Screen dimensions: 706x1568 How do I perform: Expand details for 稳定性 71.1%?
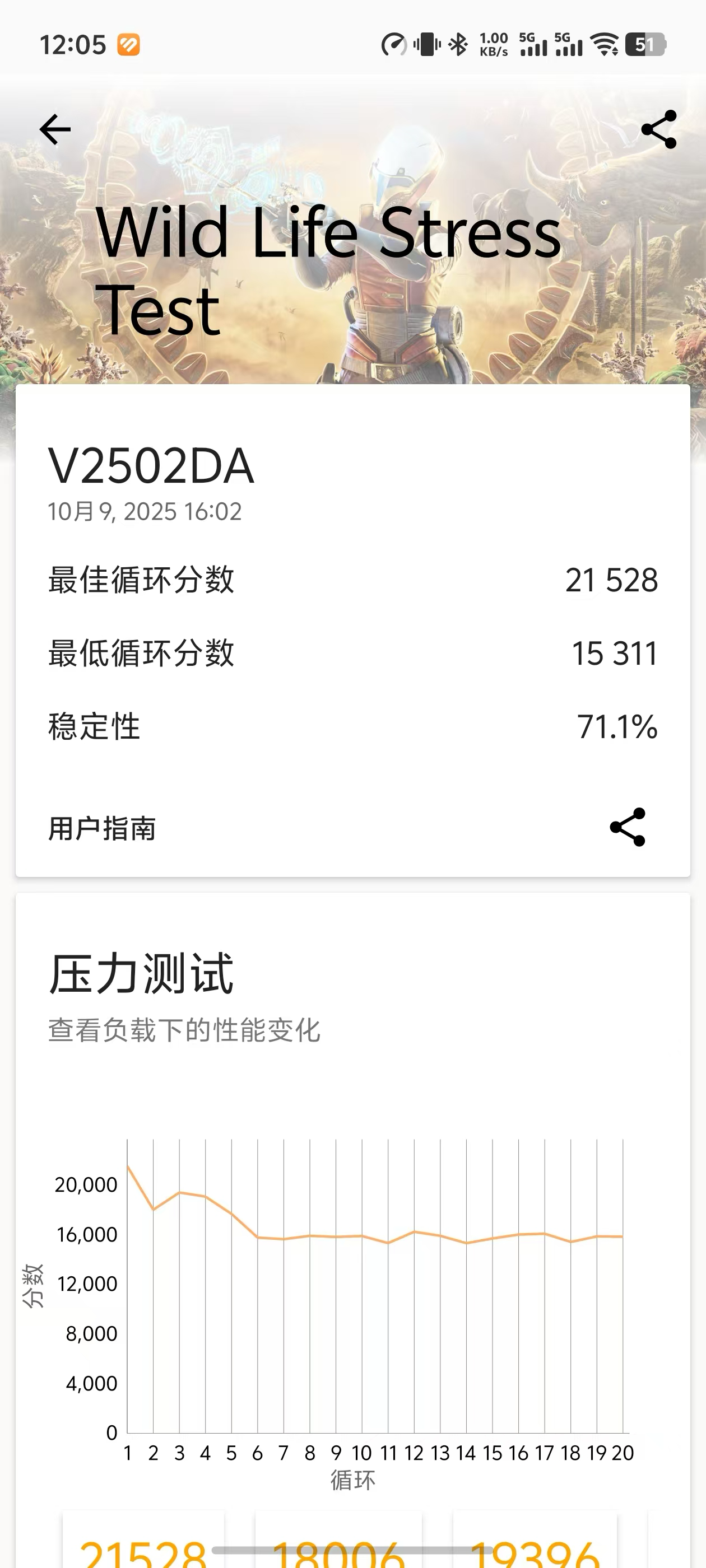[352, 726]
